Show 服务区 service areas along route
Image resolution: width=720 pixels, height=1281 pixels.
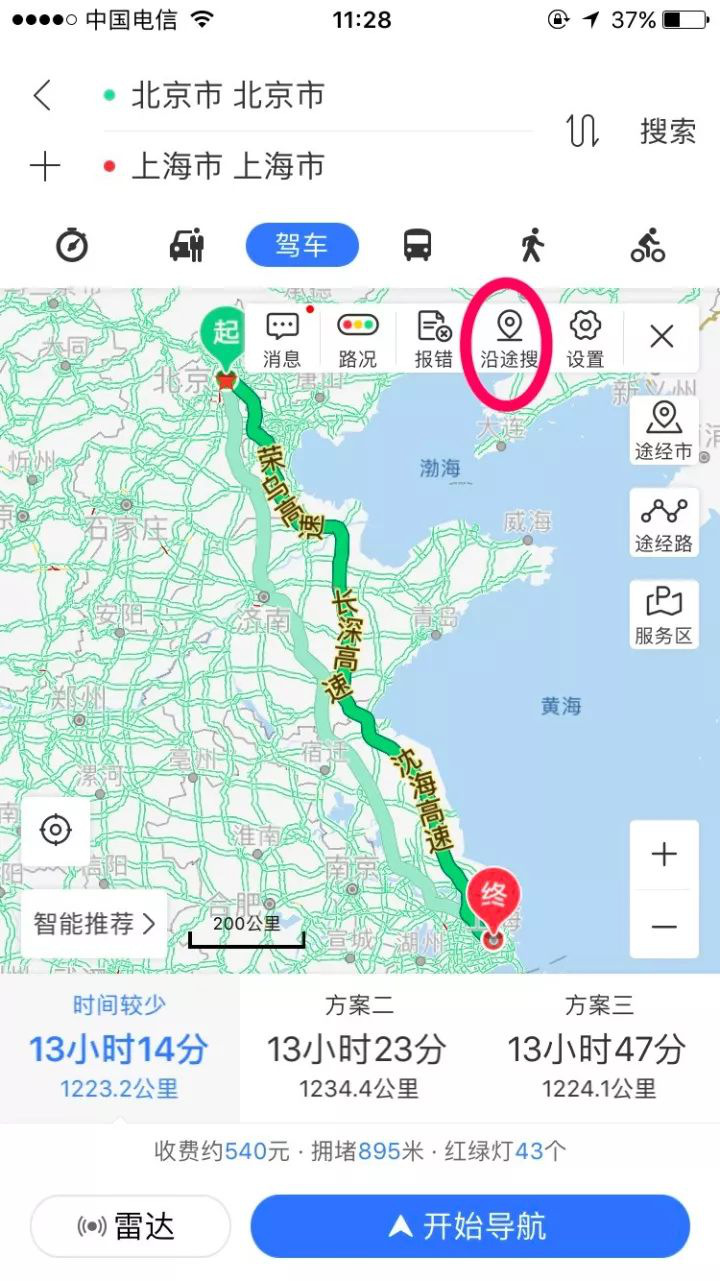pyautogui.click(x=663, y=615)
